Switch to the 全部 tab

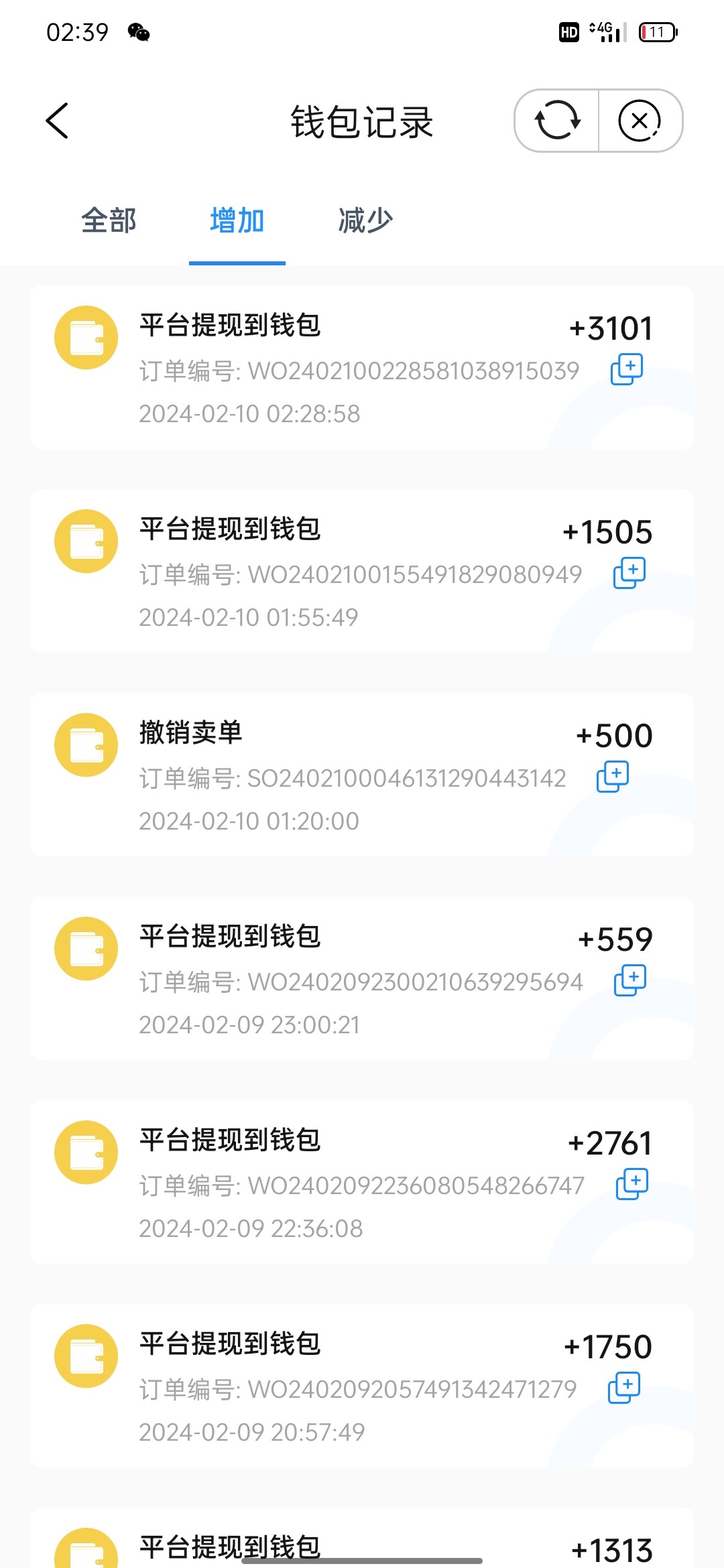tap(109, 220)
